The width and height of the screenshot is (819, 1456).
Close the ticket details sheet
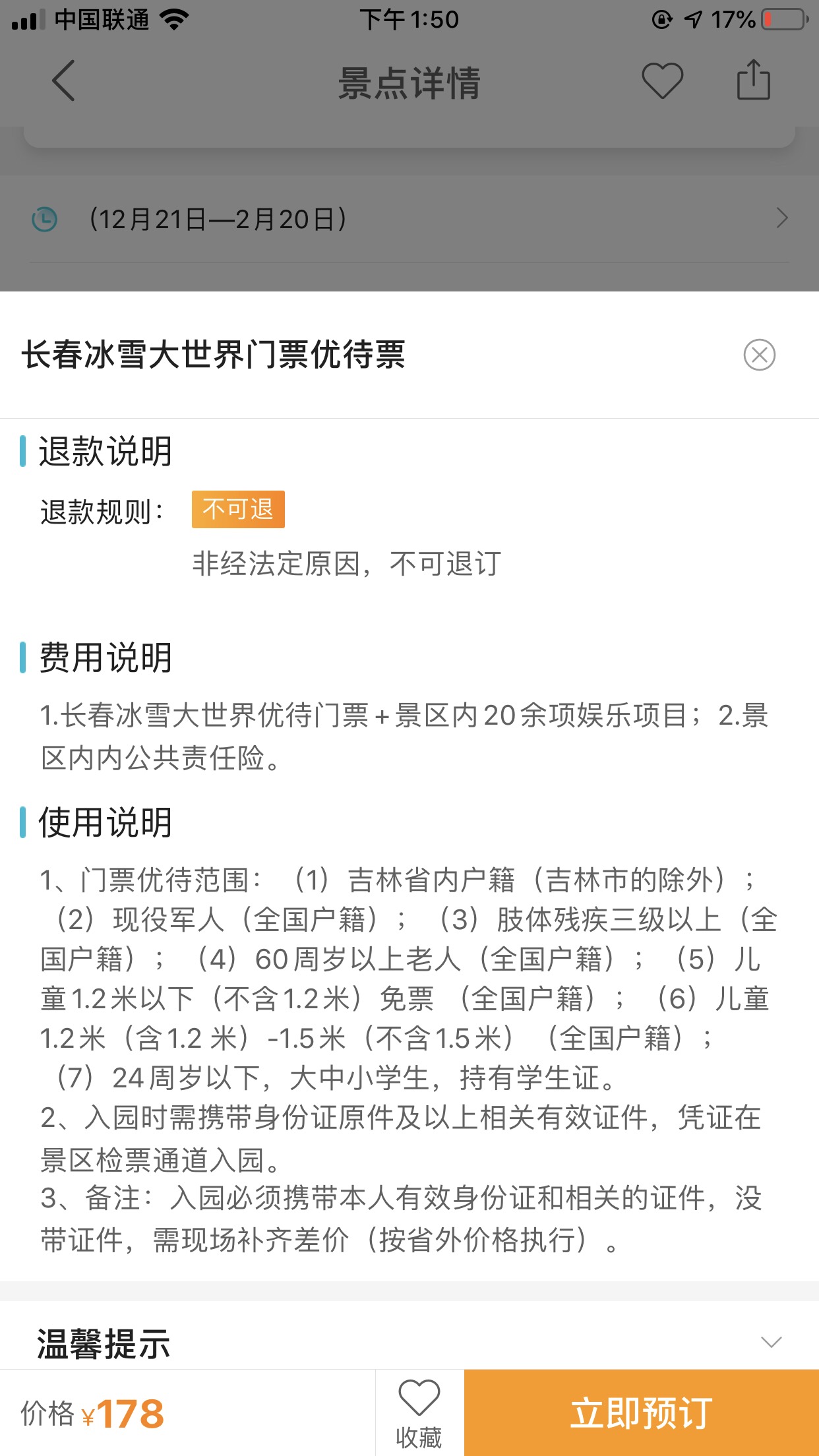click(x=759, y=355)
